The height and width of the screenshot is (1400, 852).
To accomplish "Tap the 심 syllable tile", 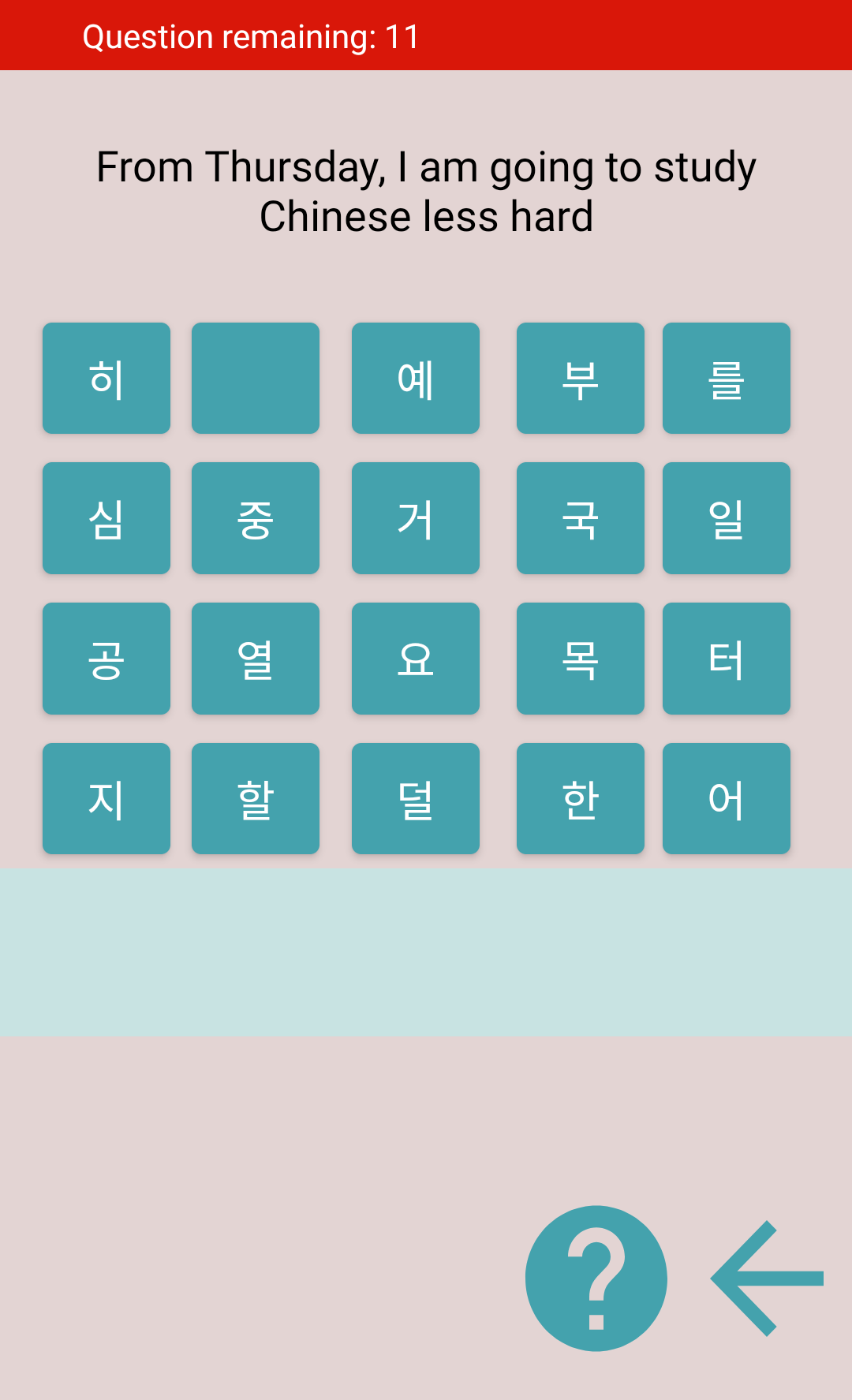I will [x=106, y=518].
